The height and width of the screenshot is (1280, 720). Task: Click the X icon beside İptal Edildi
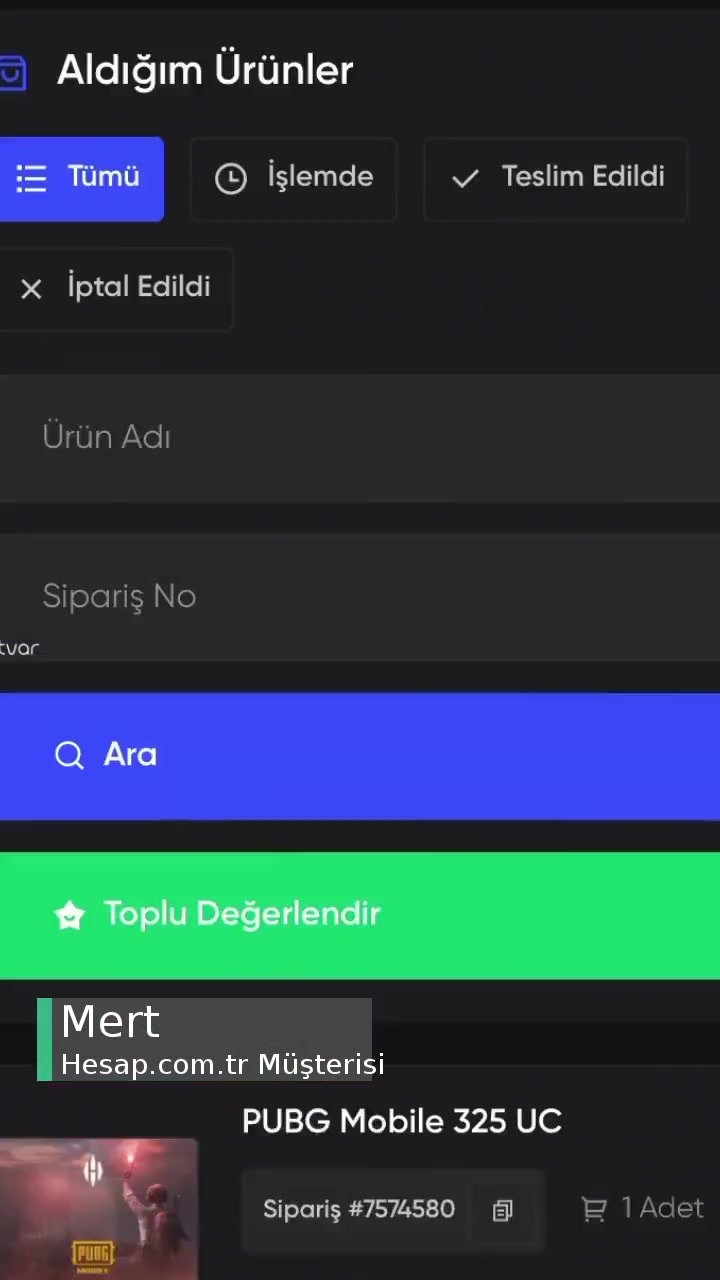pyautogui.click(x=31, y=288)
